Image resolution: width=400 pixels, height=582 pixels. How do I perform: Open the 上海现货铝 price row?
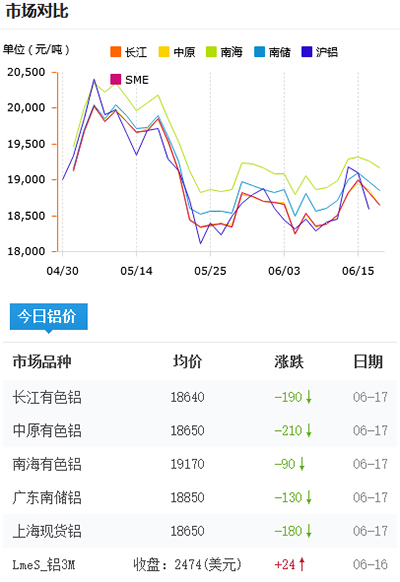coord(200,531)
